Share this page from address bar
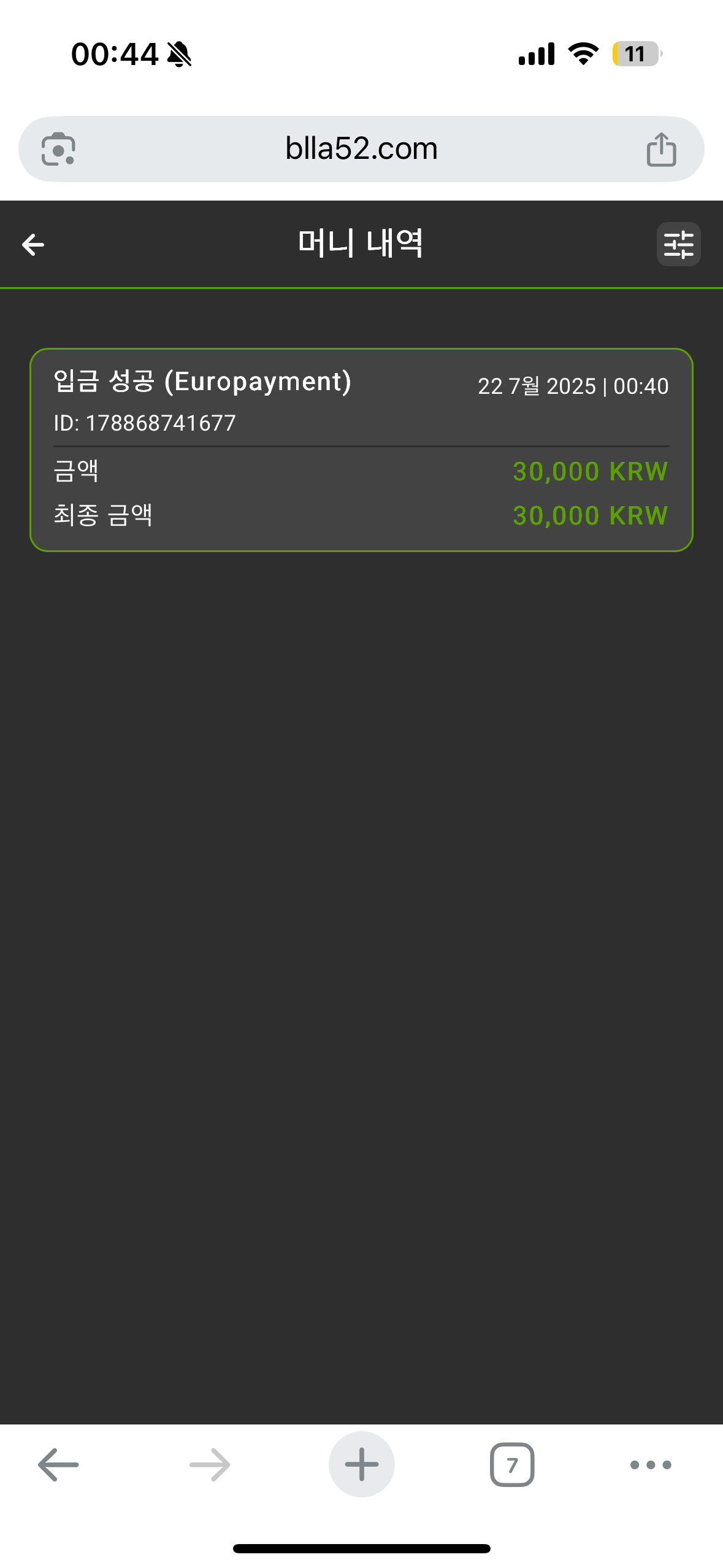 tap(661, 150)
